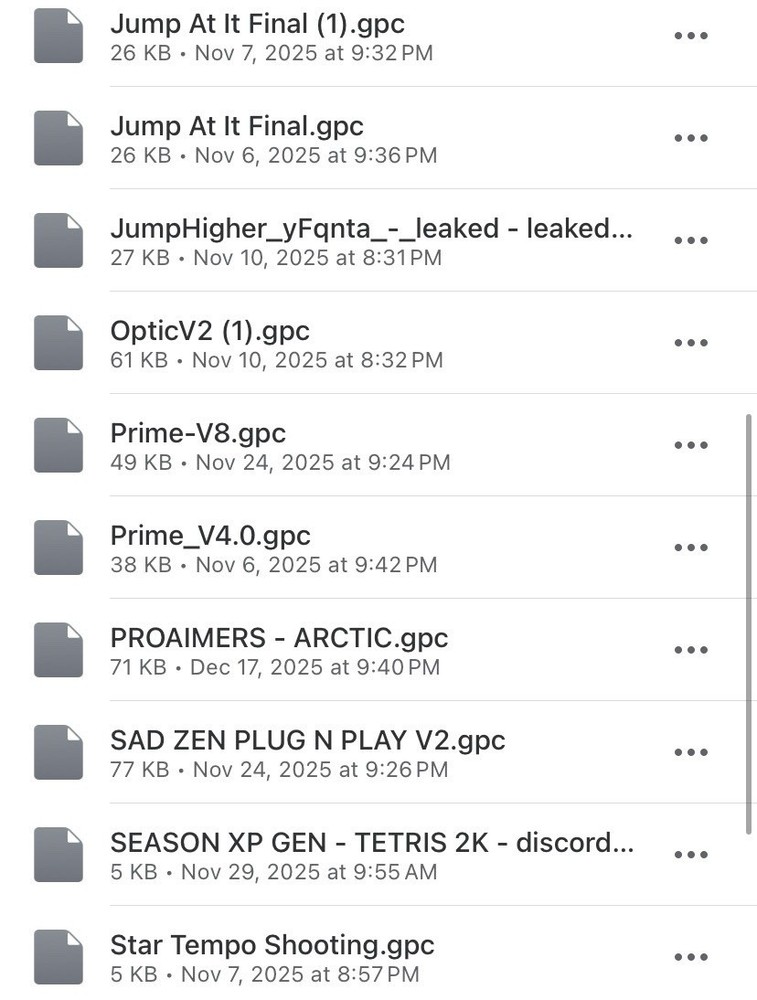The image size is (757, 1000).
Task: Open more options for Prime_V4.0.gpc
Action: pos(691,546)
